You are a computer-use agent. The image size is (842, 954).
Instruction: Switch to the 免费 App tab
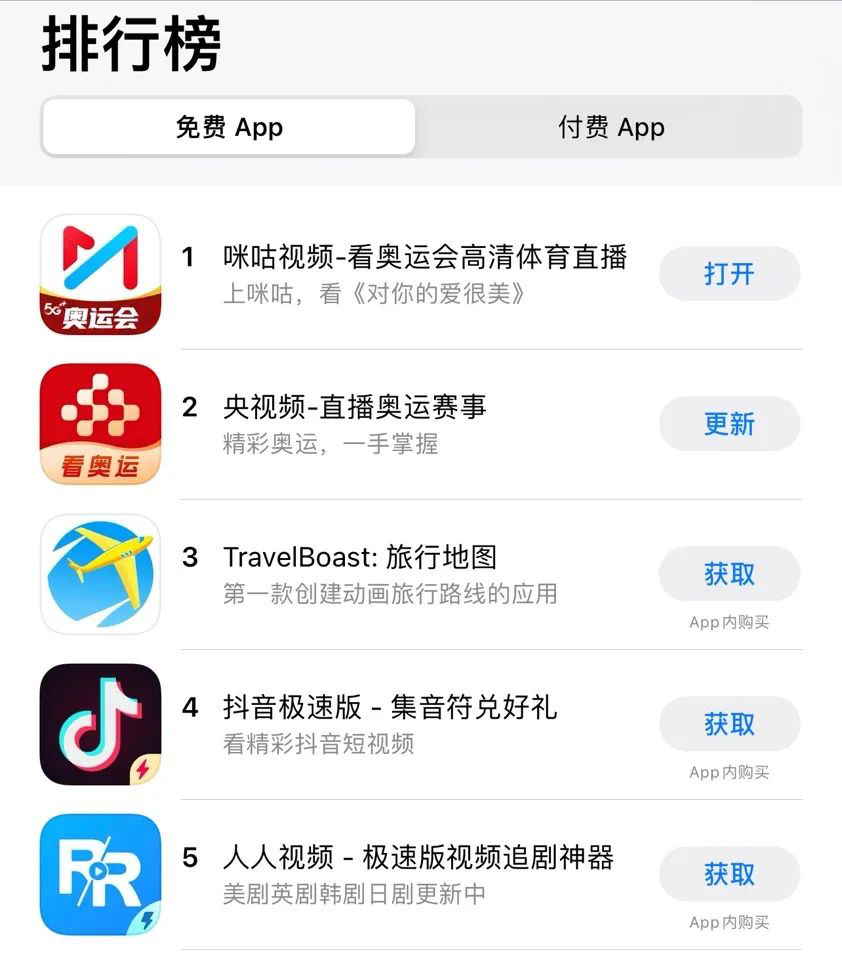pyautogui.click(x=229, y=127)
